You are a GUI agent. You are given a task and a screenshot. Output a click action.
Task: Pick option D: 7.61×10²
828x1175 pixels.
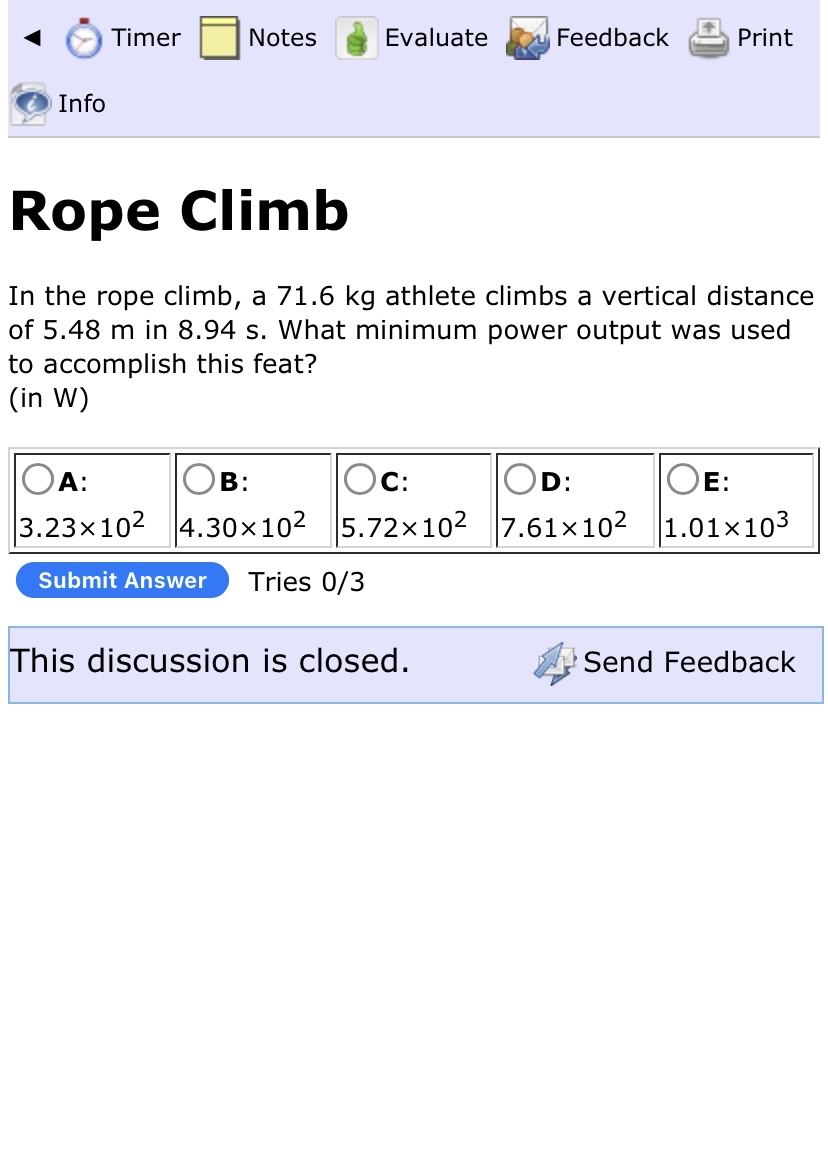pos(520,480)
